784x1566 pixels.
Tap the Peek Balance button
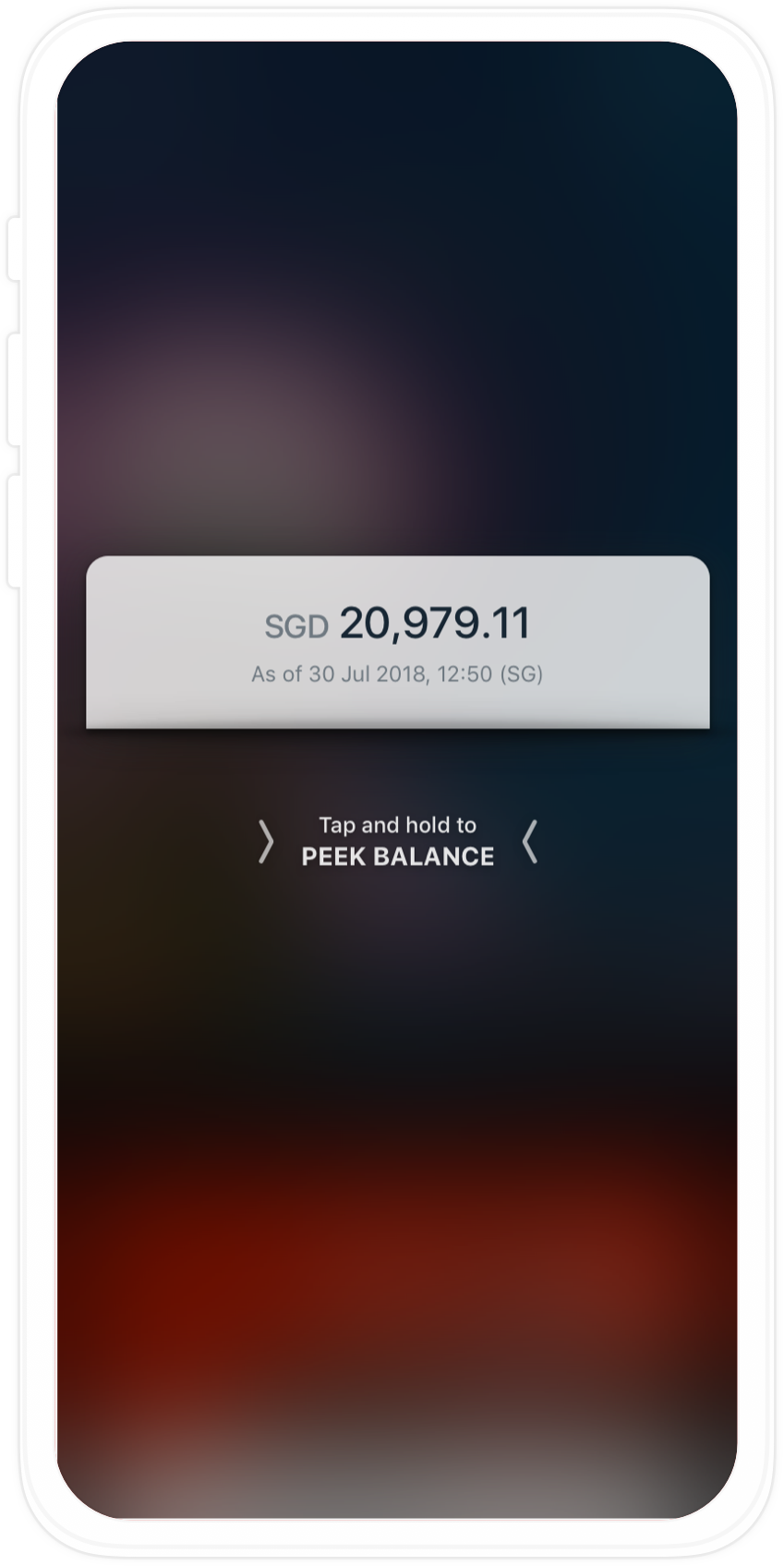397,842
